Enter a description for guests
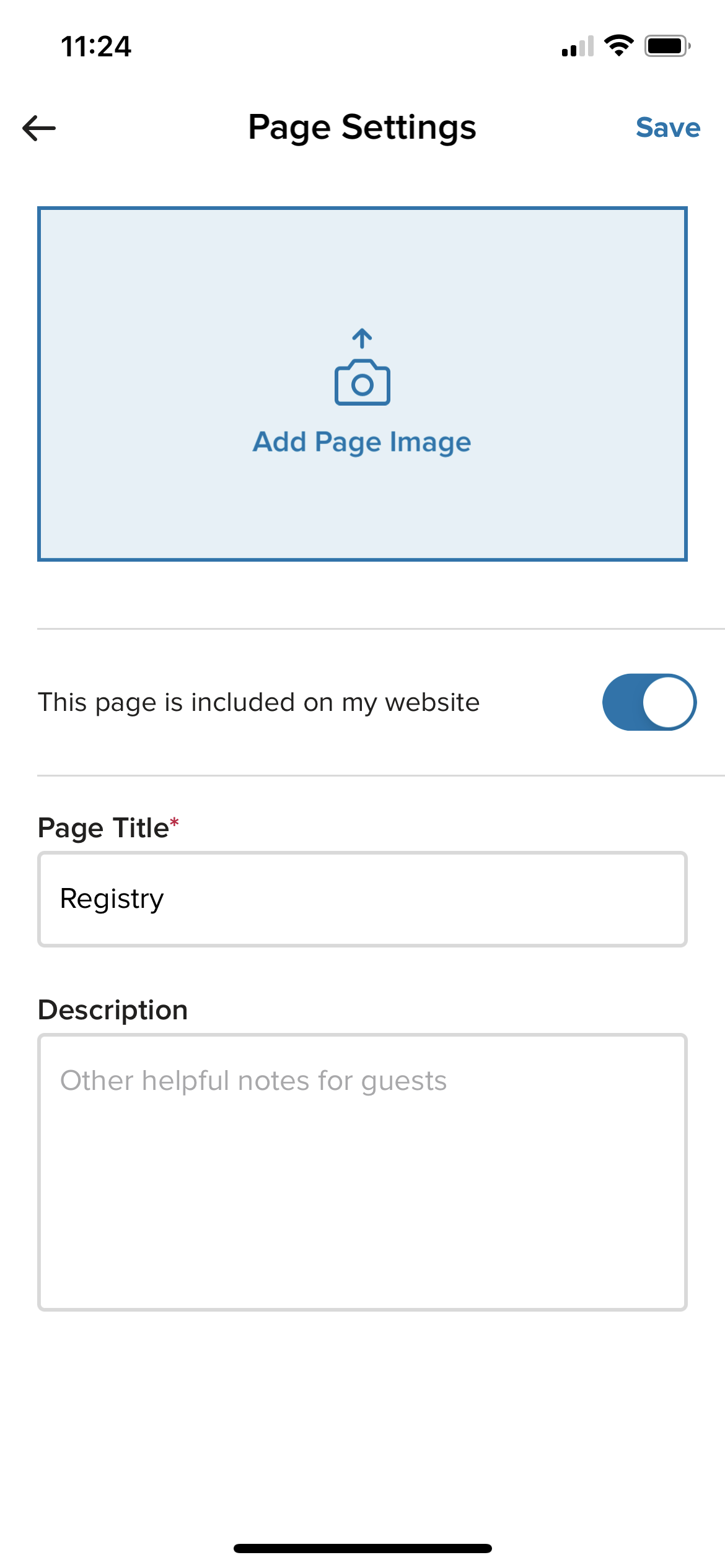This screenshot has width=725, height=1568. 362,1172
